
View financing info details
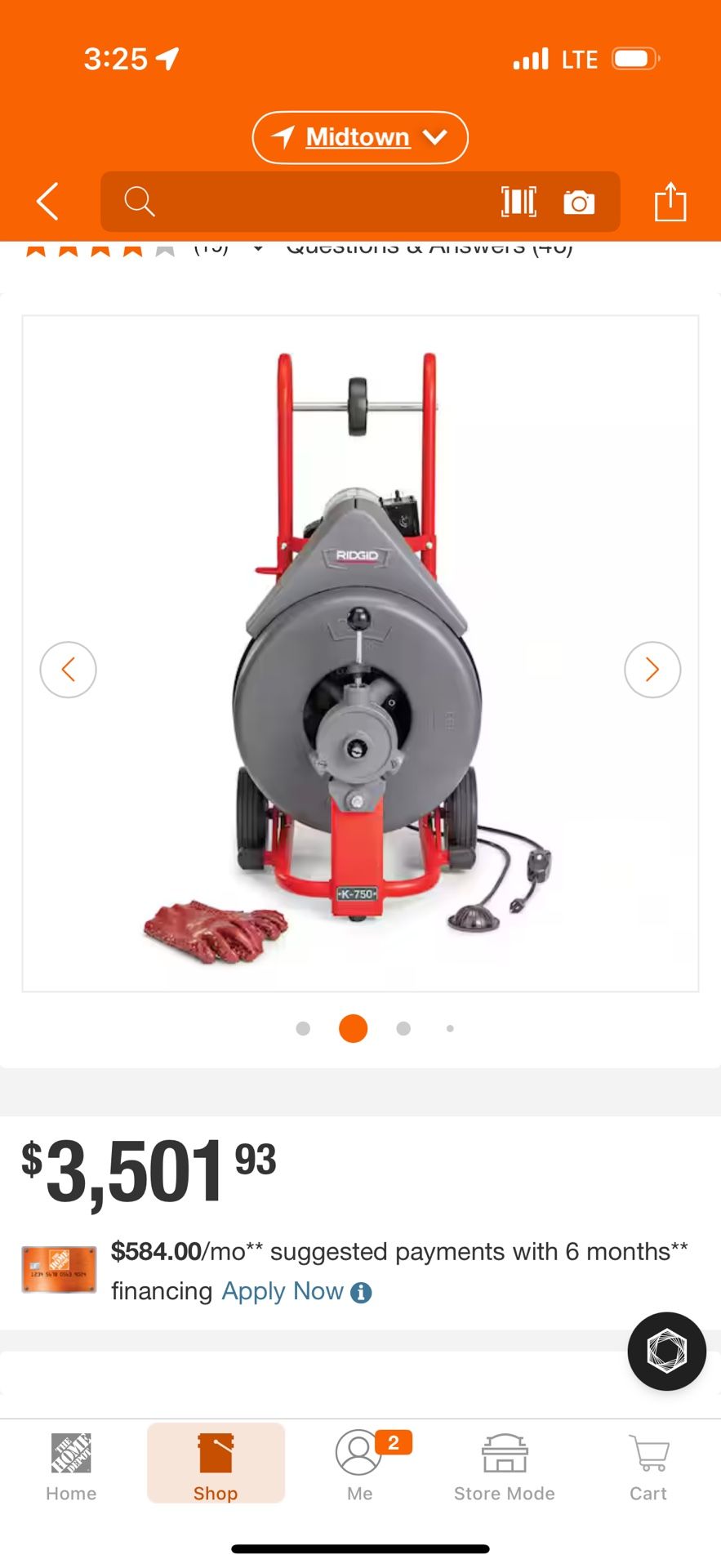[361, 1293]
